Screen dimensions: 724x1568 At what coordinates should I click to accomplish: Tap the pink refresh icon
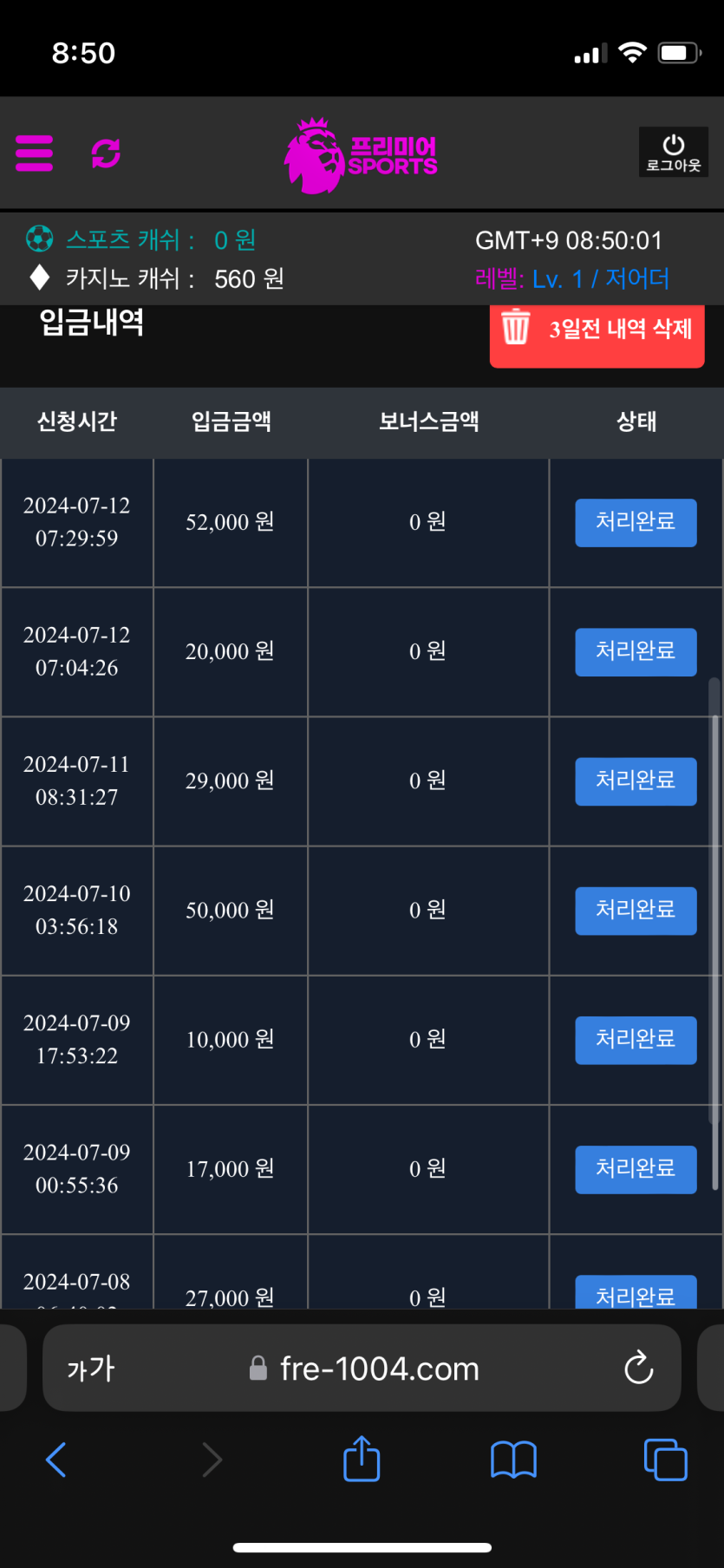click(x=106, y=154)
